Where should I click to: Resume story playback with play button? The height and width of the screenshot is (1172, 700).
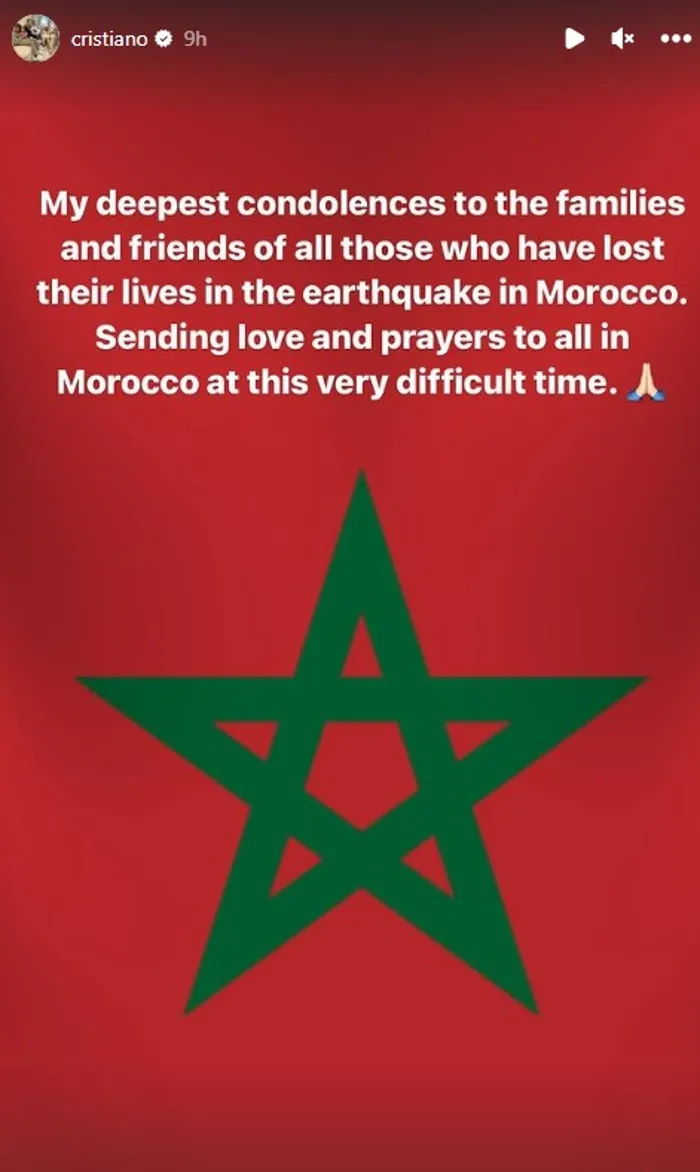click(x=574, y=39)
